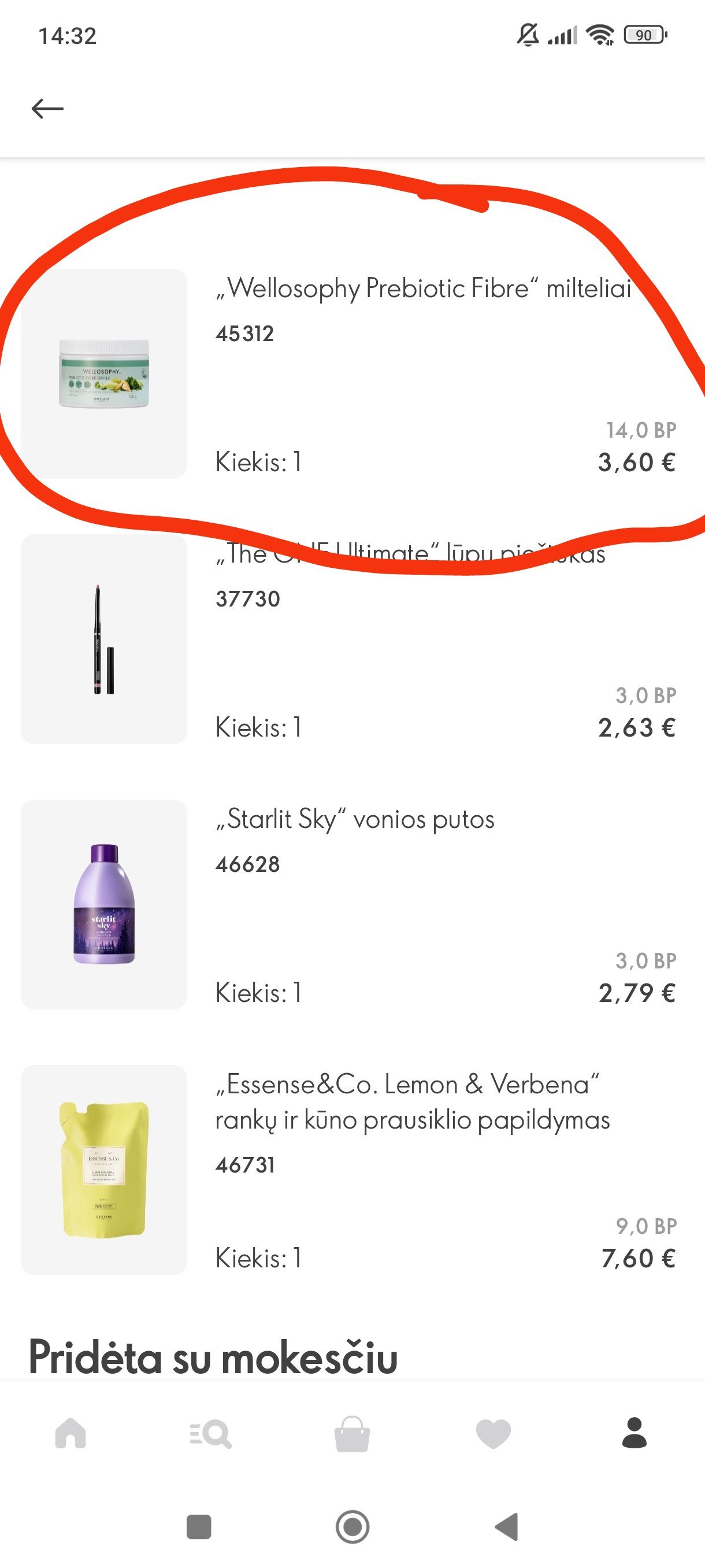Image resolution: width=705 pixels, height=1568 pixels.
Task: Switch to the home tab
Action: [x=70, y=1433]
